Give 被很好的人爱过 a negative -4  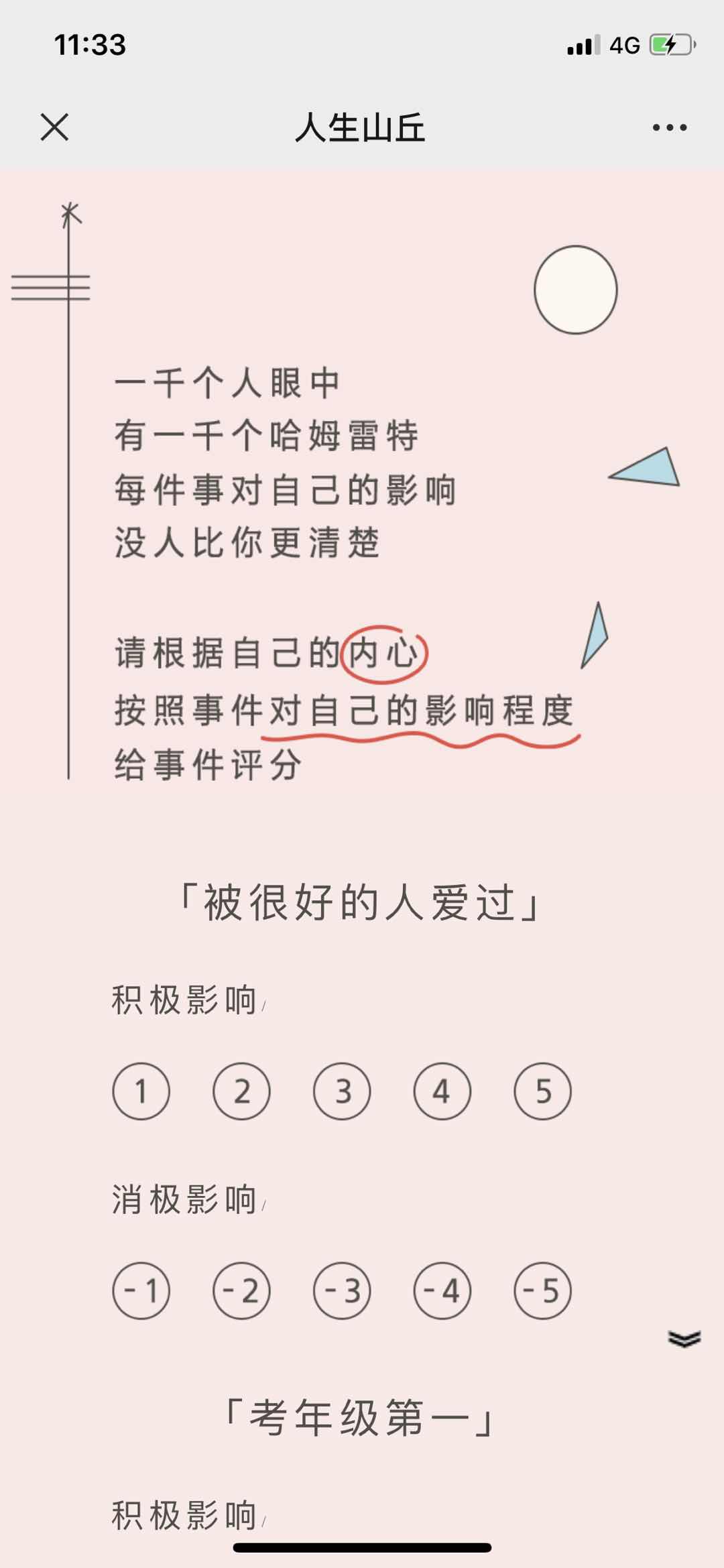(x=442, y=1290)
